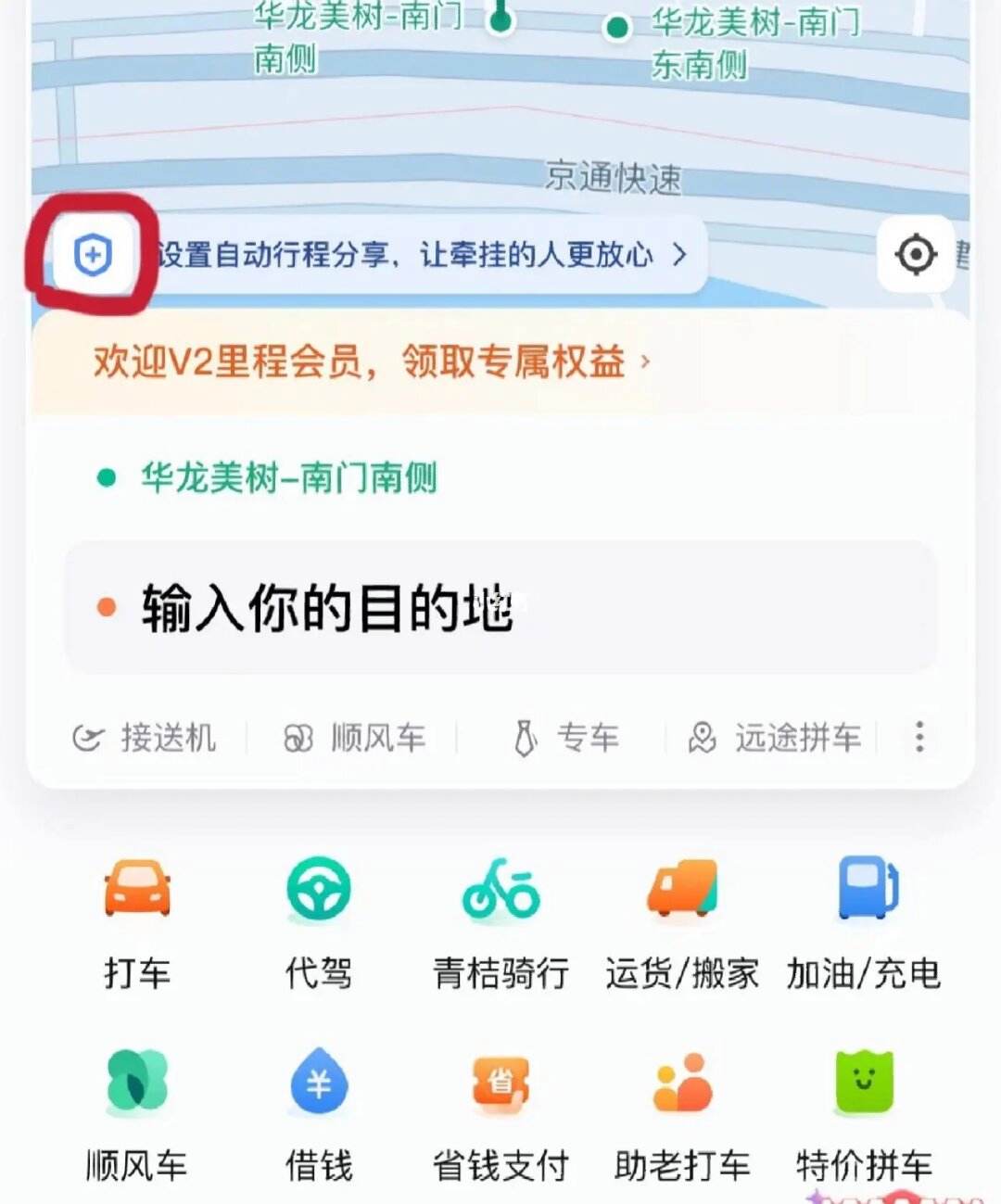Open the three-dot more services menu
1001x1204 pixels.
(919, 737)
